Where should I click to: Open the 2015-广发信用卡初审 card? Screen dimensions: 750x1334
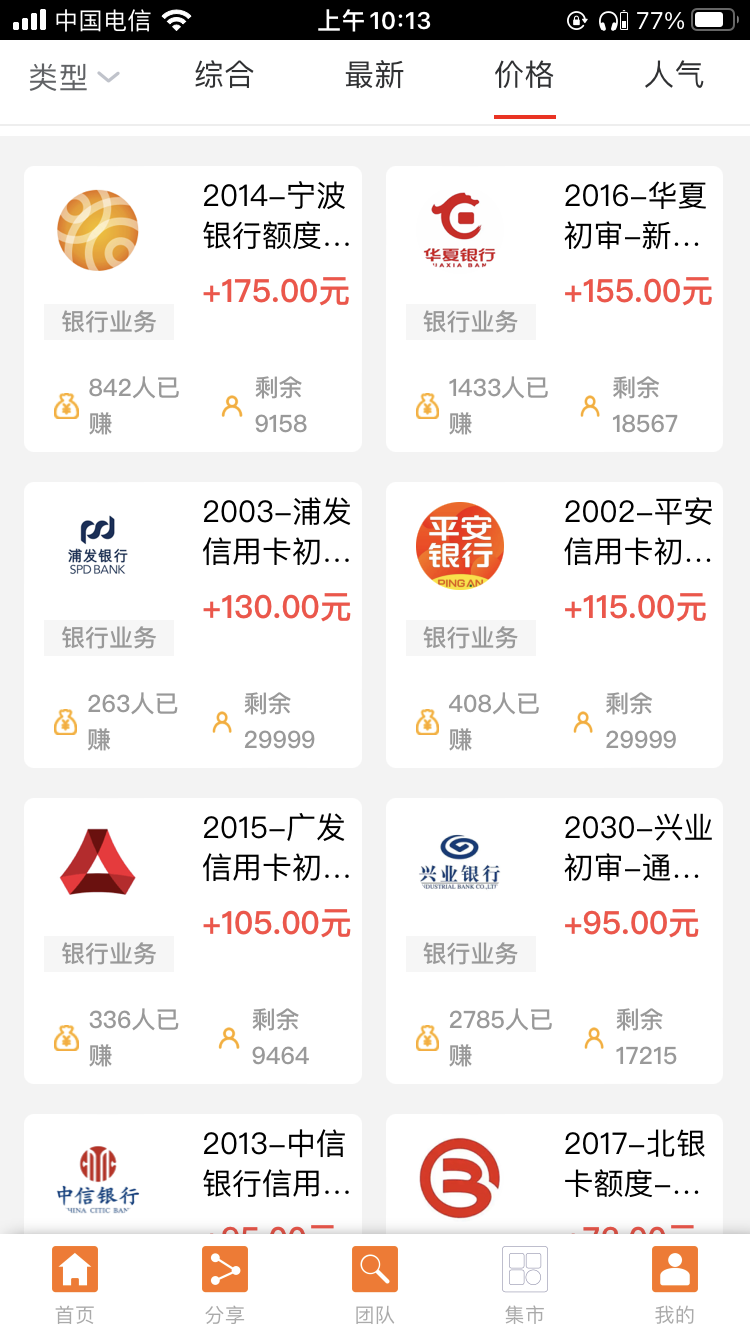coord(193,941)
